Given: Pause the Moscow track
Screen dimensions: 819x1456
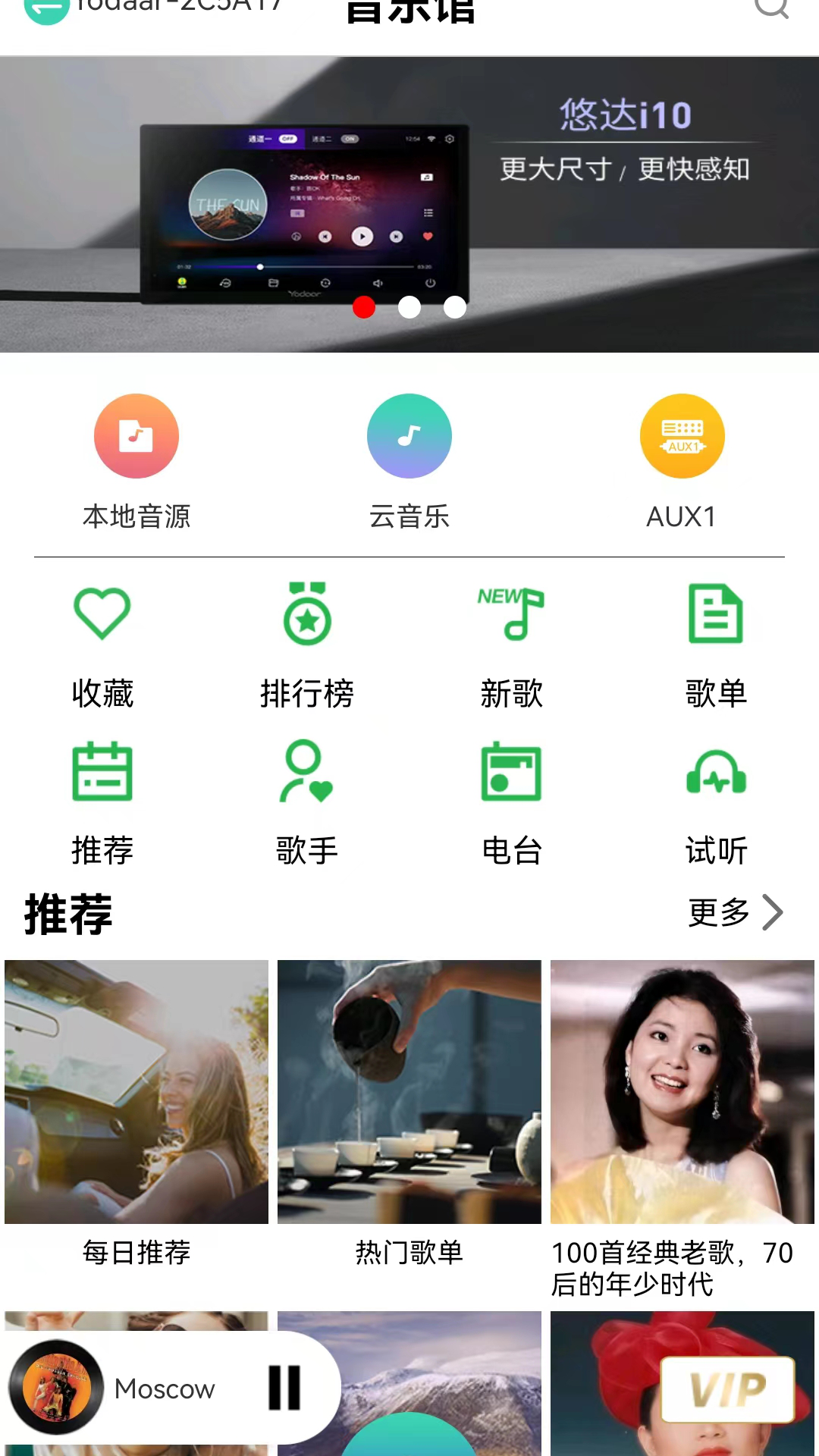Looking at the screenshot, I should click(284, 1388).
